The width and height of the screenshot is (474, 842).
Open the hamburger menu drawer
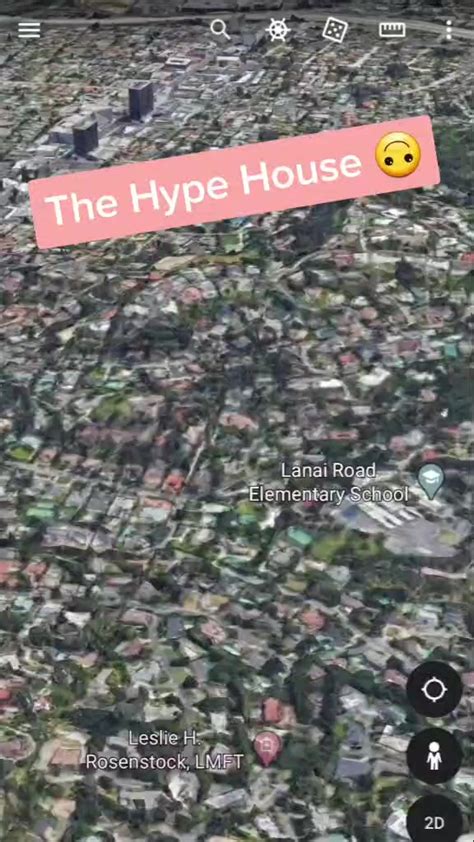[29, 30]
